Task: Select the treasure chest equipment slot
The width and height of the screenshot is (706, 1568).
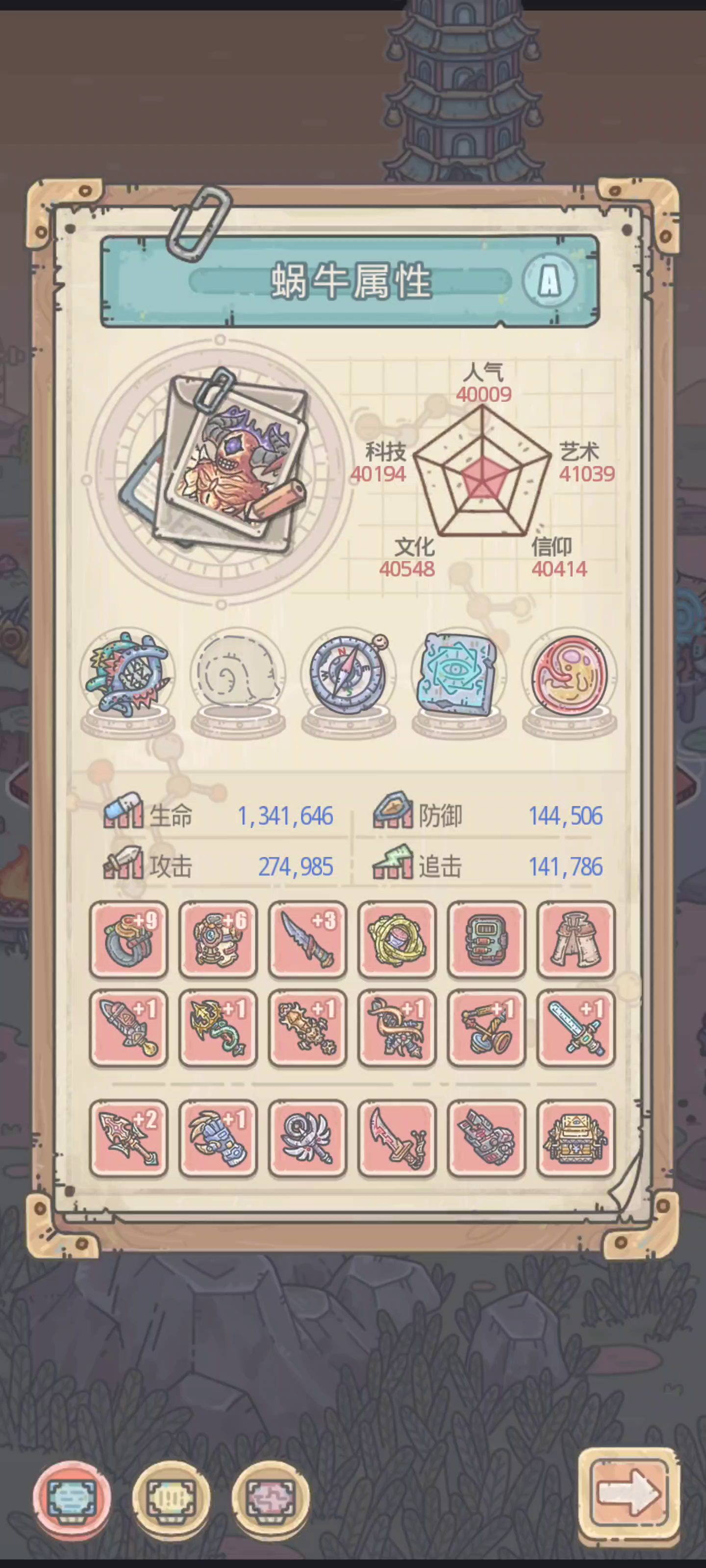Action: click(x=576, y=1138)
